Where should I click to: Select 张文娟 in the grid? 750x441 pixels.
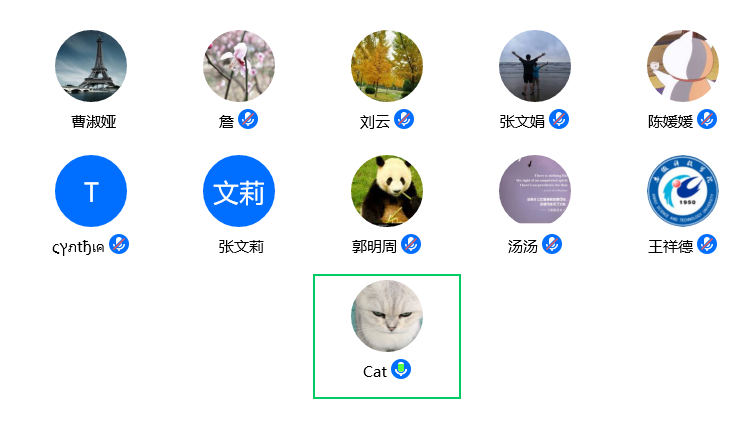pyautogui.click(x=535, y=66)
